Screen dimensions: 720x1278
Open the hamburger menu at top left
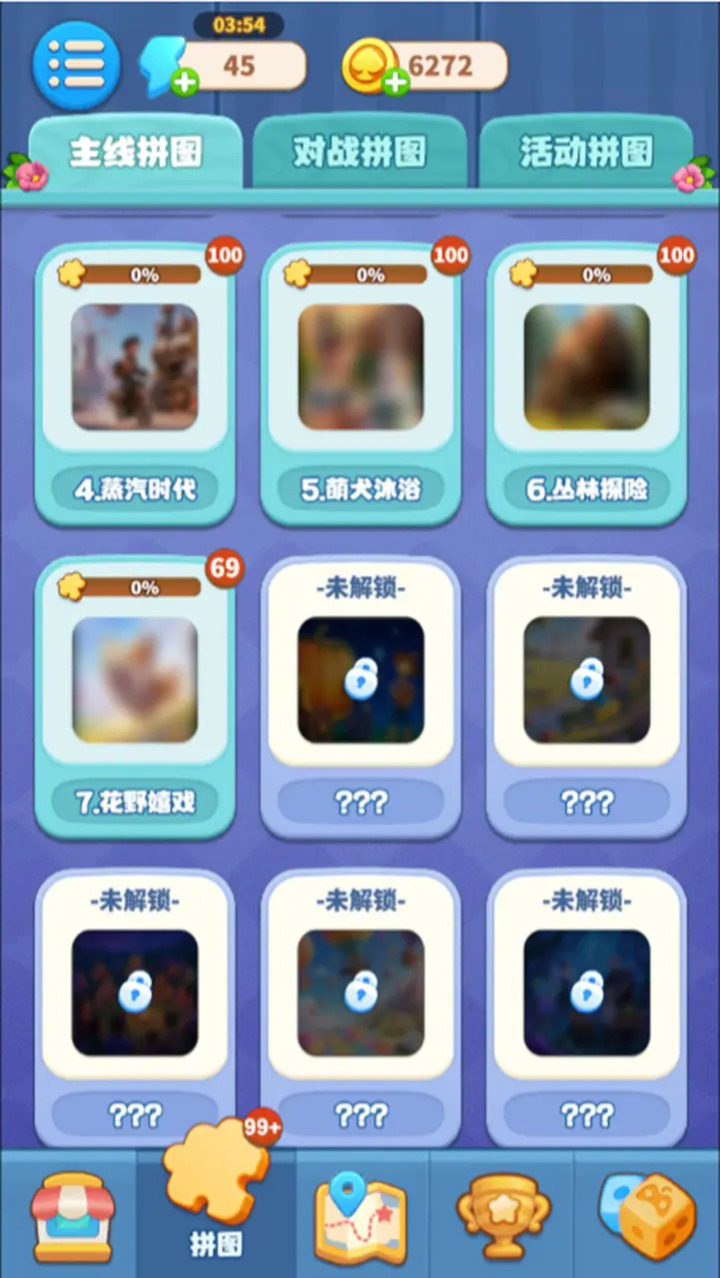tap(76, 63)
